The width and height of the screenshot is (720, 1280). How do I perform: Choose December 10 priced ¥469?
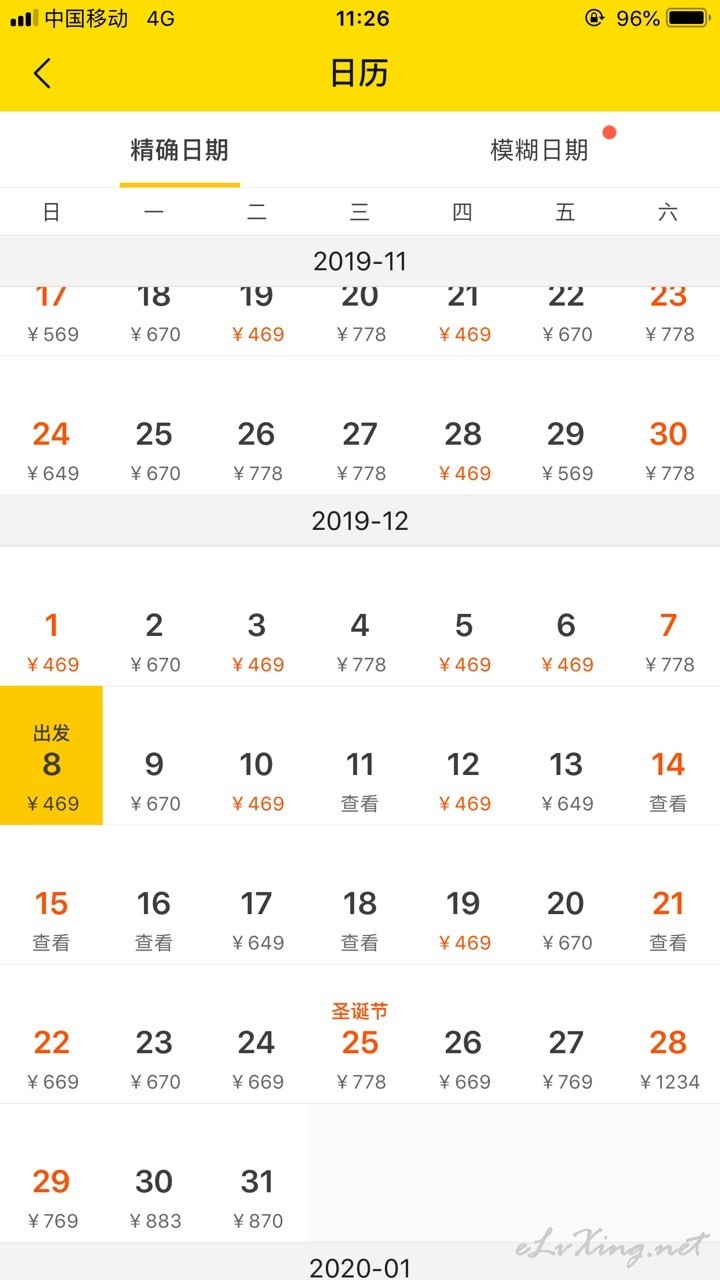coord(257,780)
